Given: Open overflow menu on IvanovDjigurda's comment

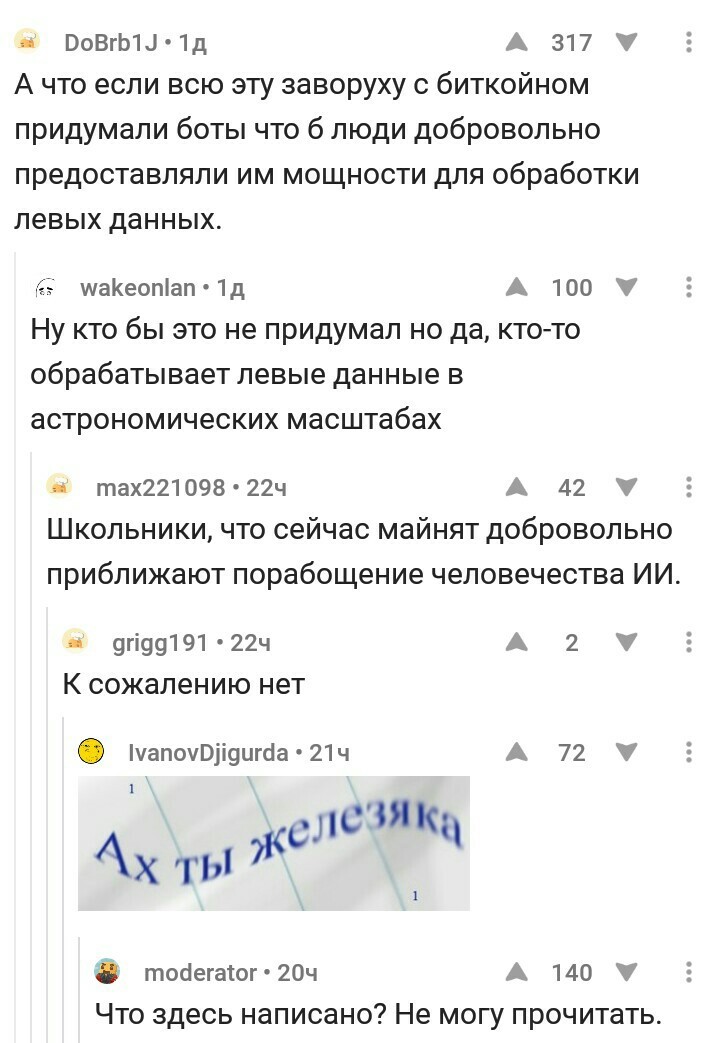Looking at the screenshot, I should (688, 753).
